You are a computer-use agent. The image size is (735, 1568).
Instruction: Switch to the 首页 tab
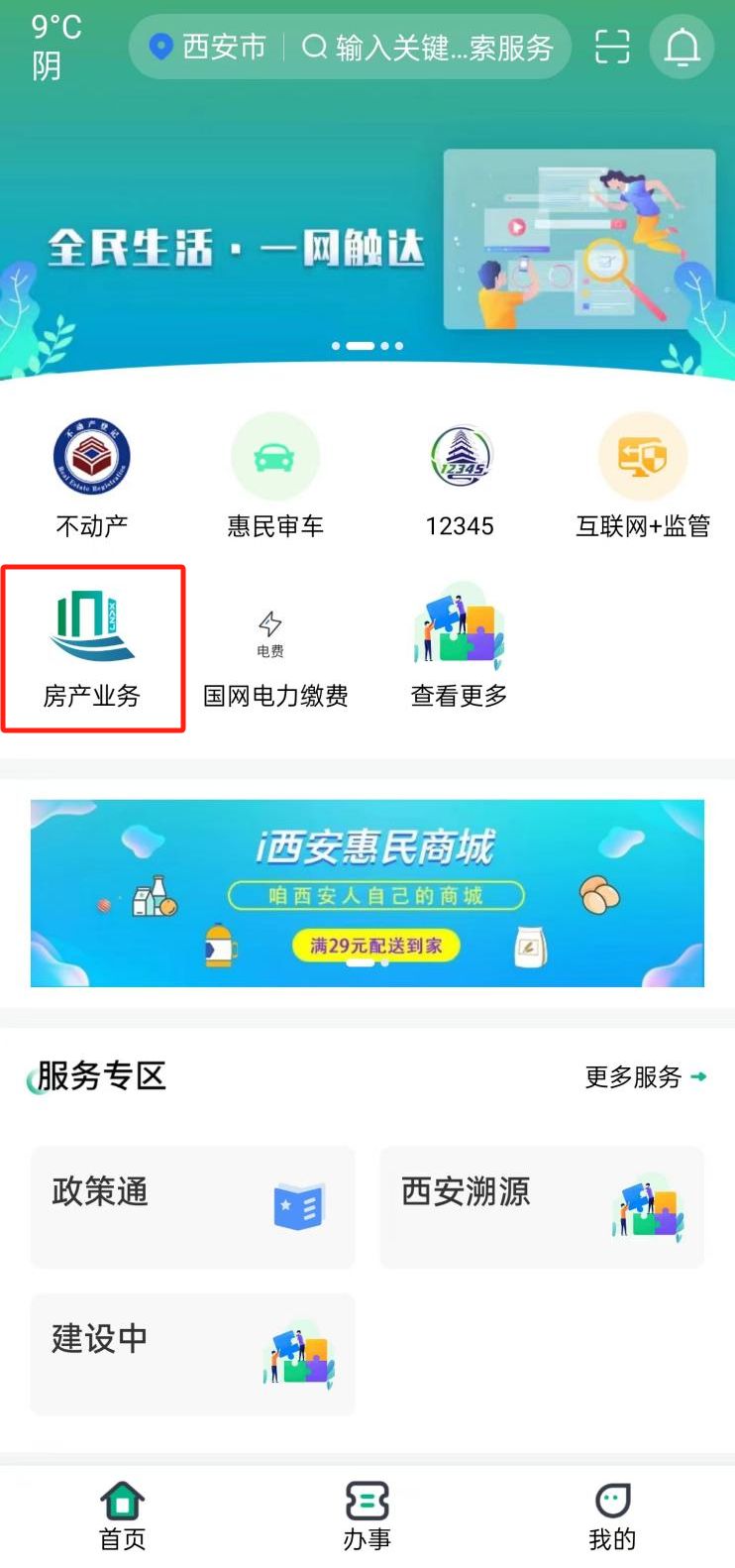122,1516
